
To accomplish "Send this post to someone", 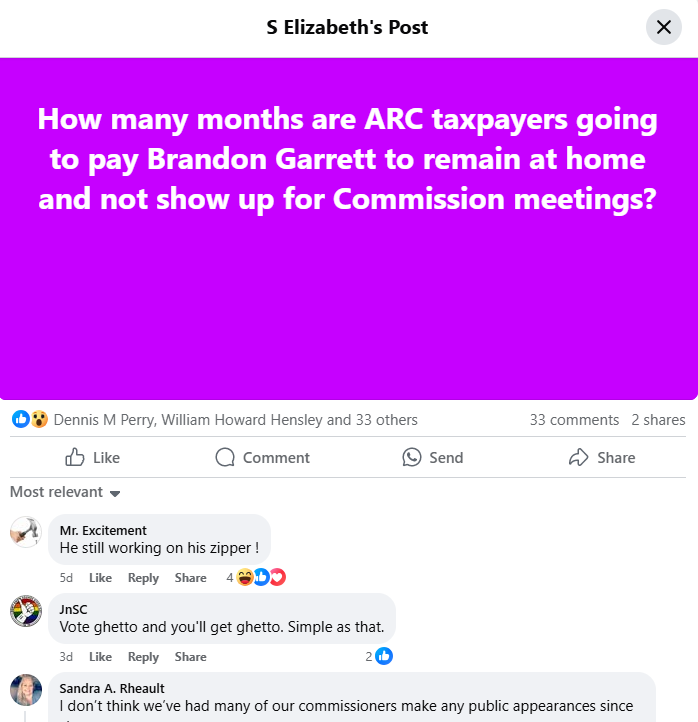I will click(433, 457).
